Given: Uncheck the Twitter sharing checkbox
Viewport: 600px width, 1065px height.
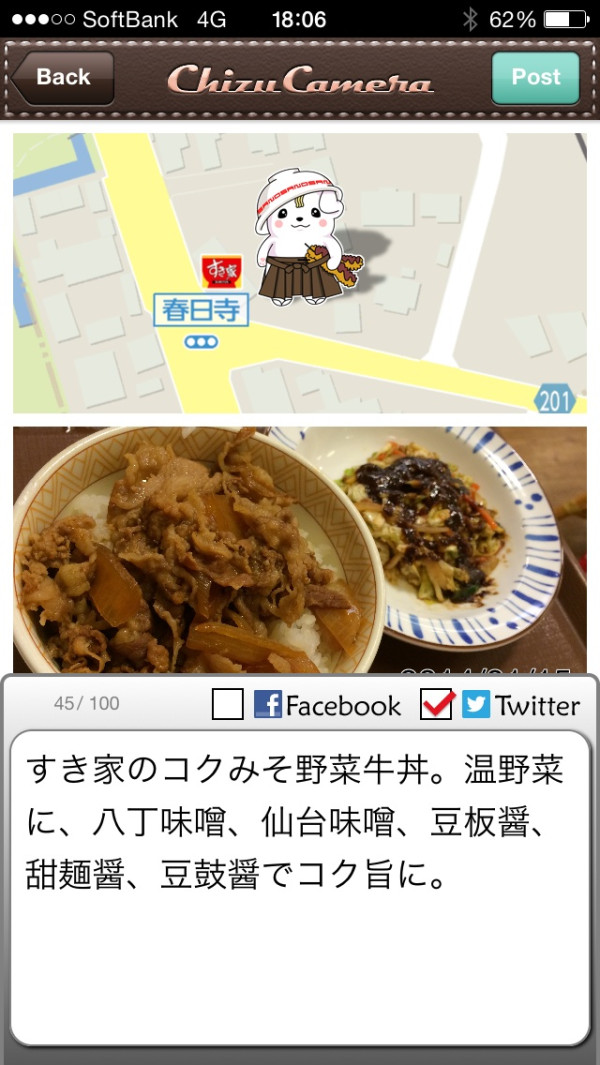Looking at the screenshot, I should pos(437,704).
